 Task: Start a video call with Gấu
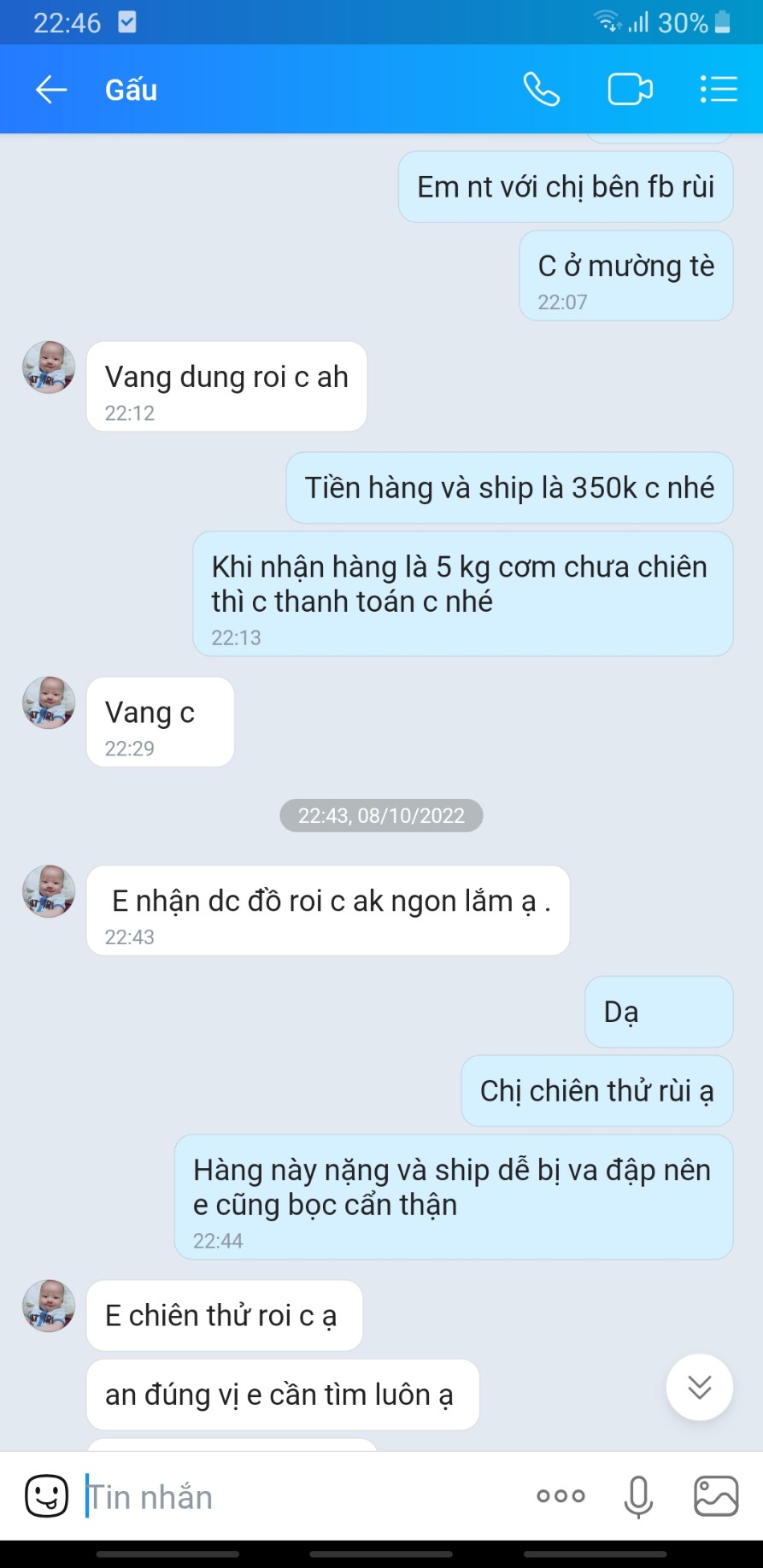click(x=630, y=90)
